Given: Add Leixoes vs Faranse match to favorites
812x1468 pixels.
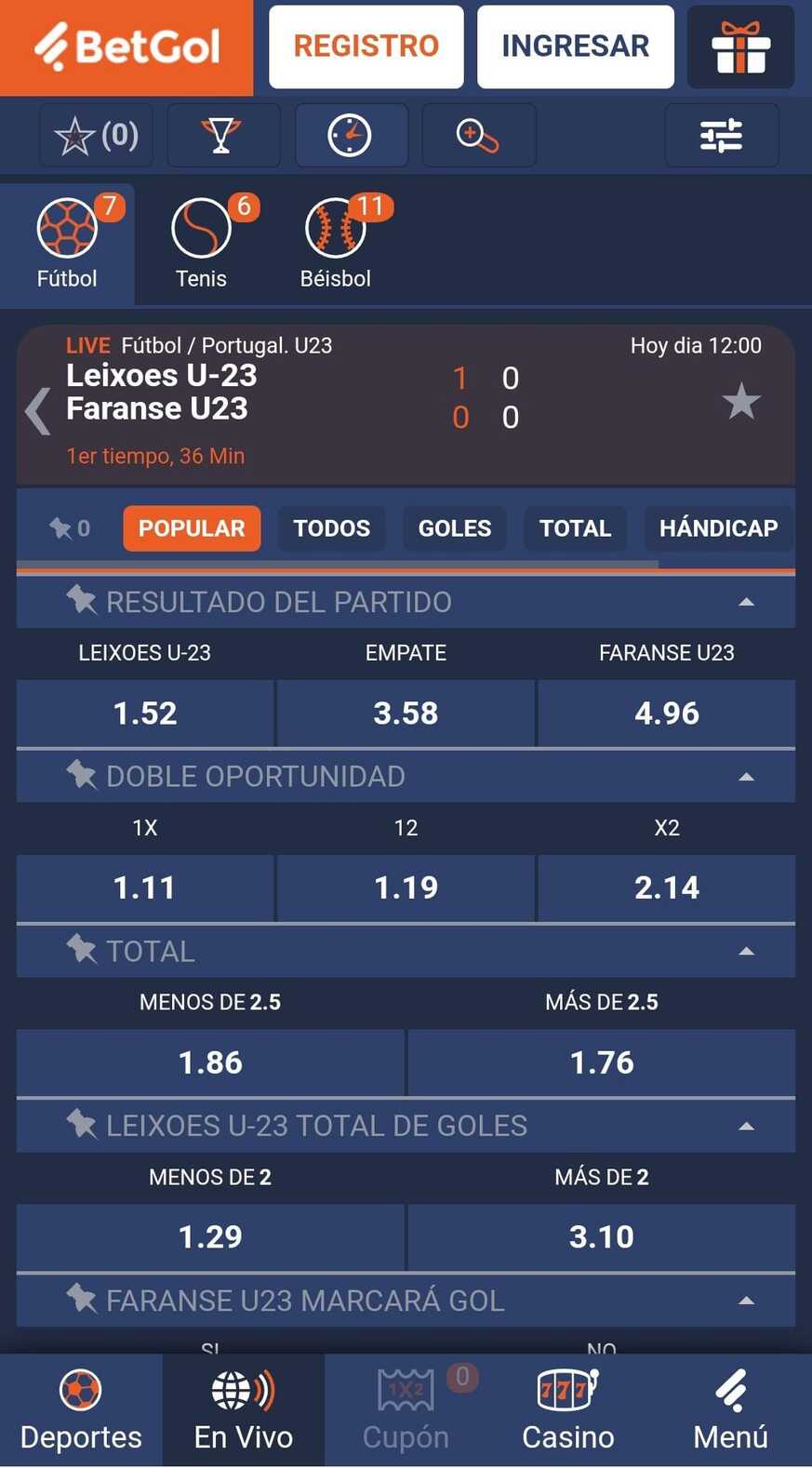Looking at the screenshot, I should point(741,402).
